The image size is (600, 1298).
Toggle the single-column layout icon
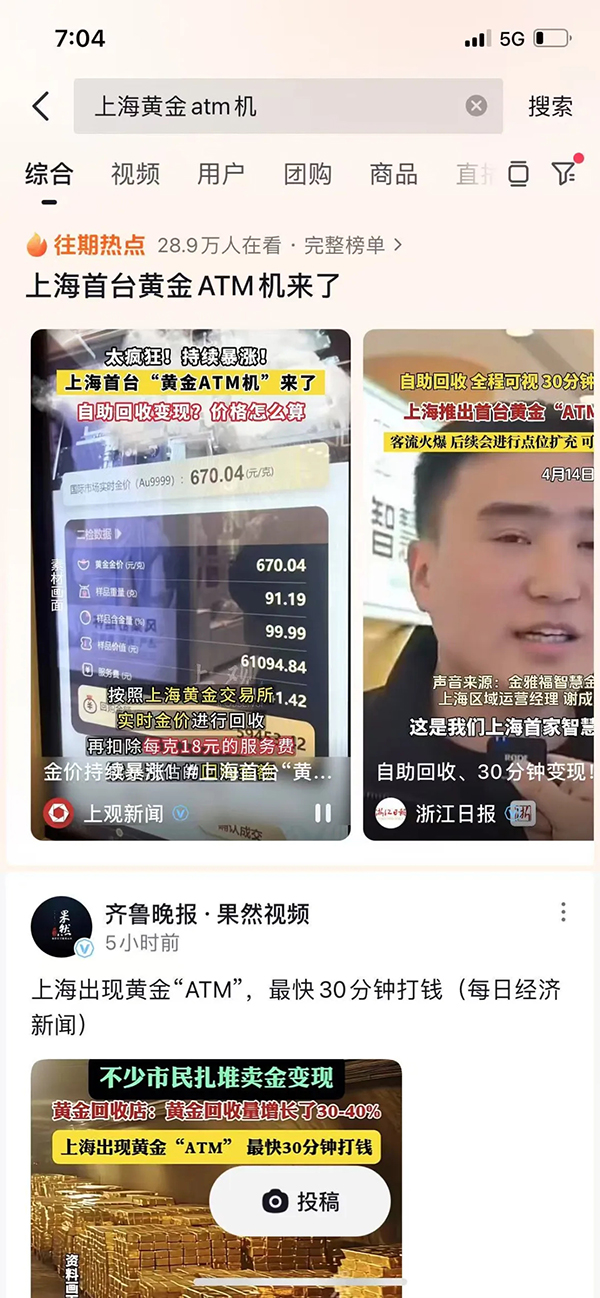tap(518, 173)
